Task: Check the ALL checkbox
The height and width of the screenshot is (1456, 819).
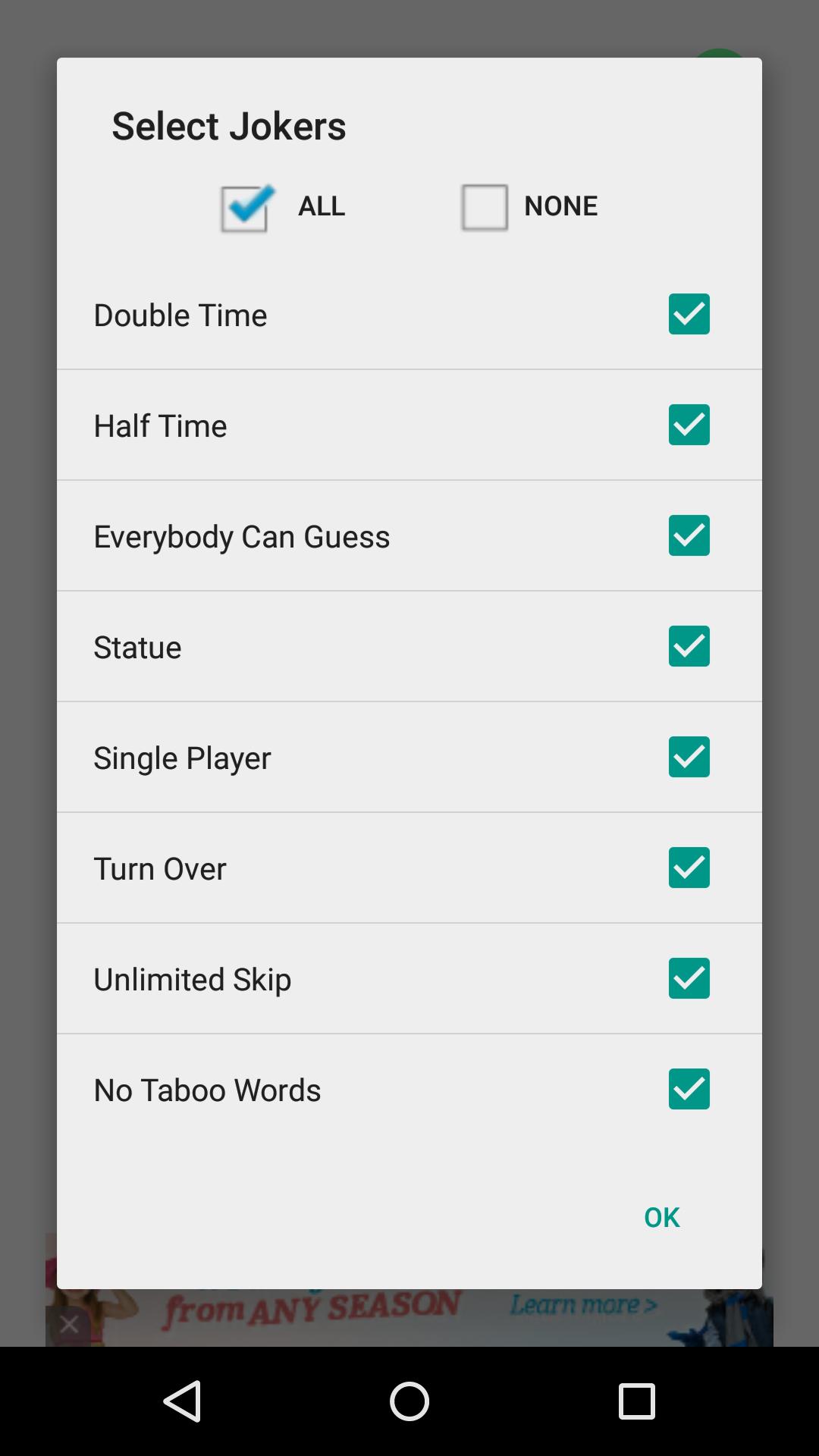Action: click(244, 208)
